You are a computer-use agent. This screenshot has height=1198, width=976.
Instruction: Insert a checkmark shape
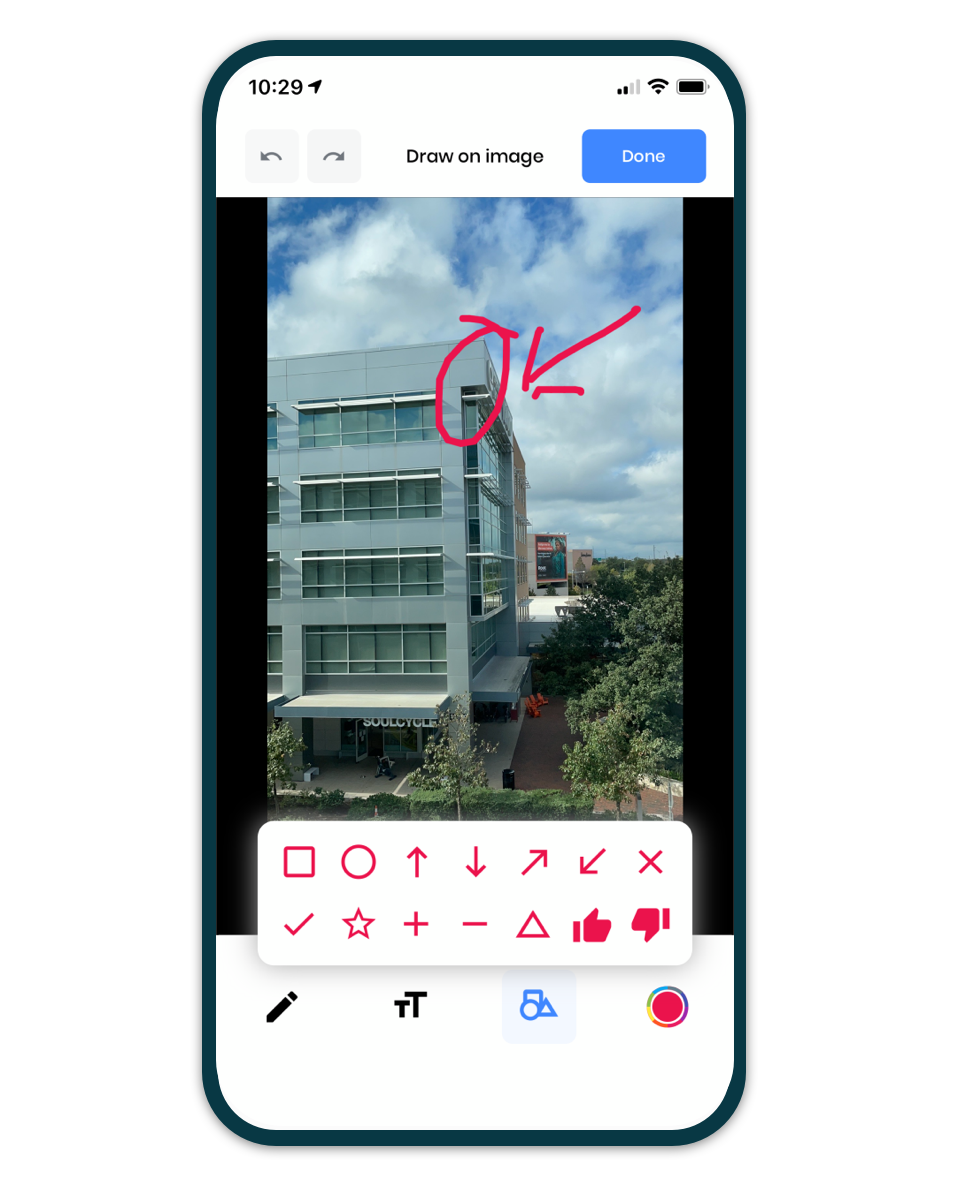coord(299,925)
